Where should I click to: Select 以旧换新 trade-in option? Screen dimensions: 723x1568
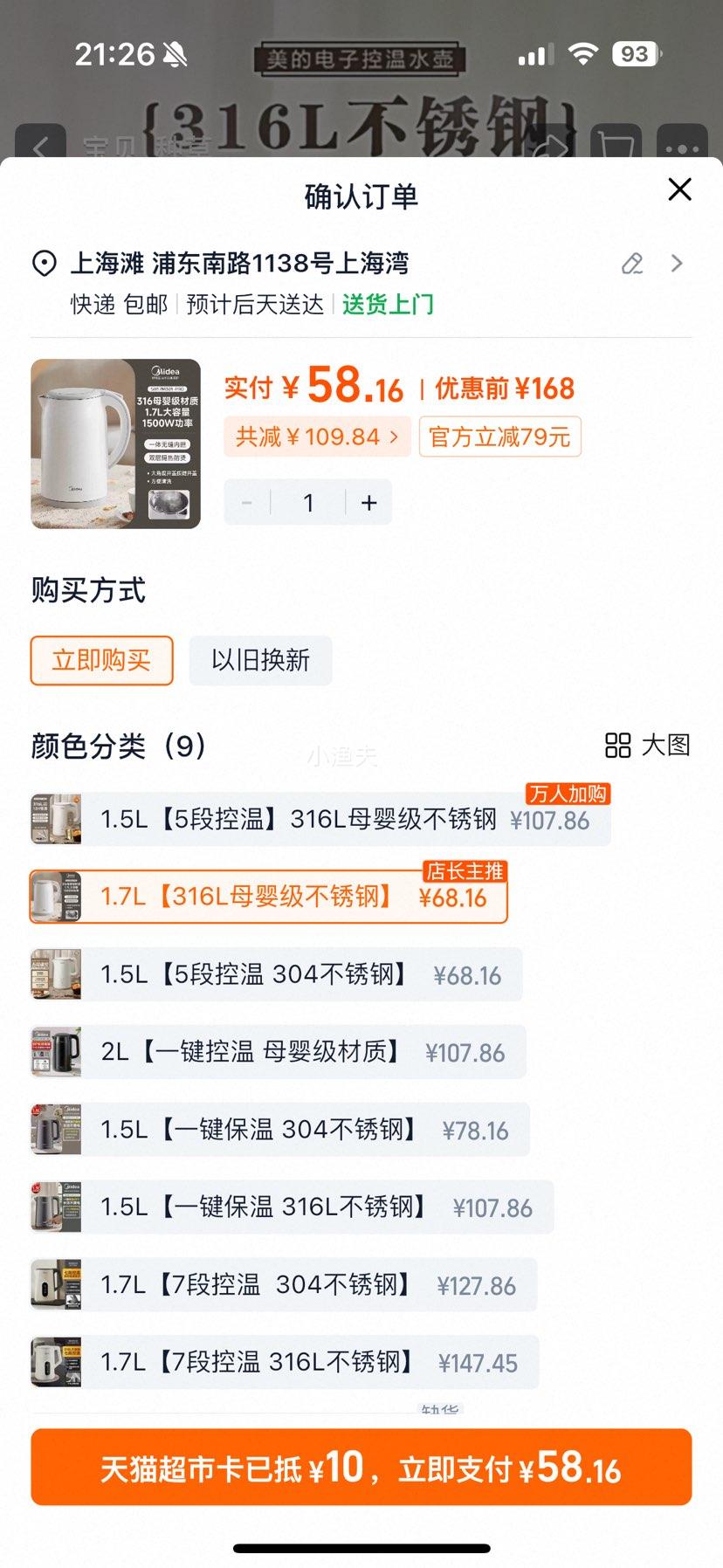259,661
